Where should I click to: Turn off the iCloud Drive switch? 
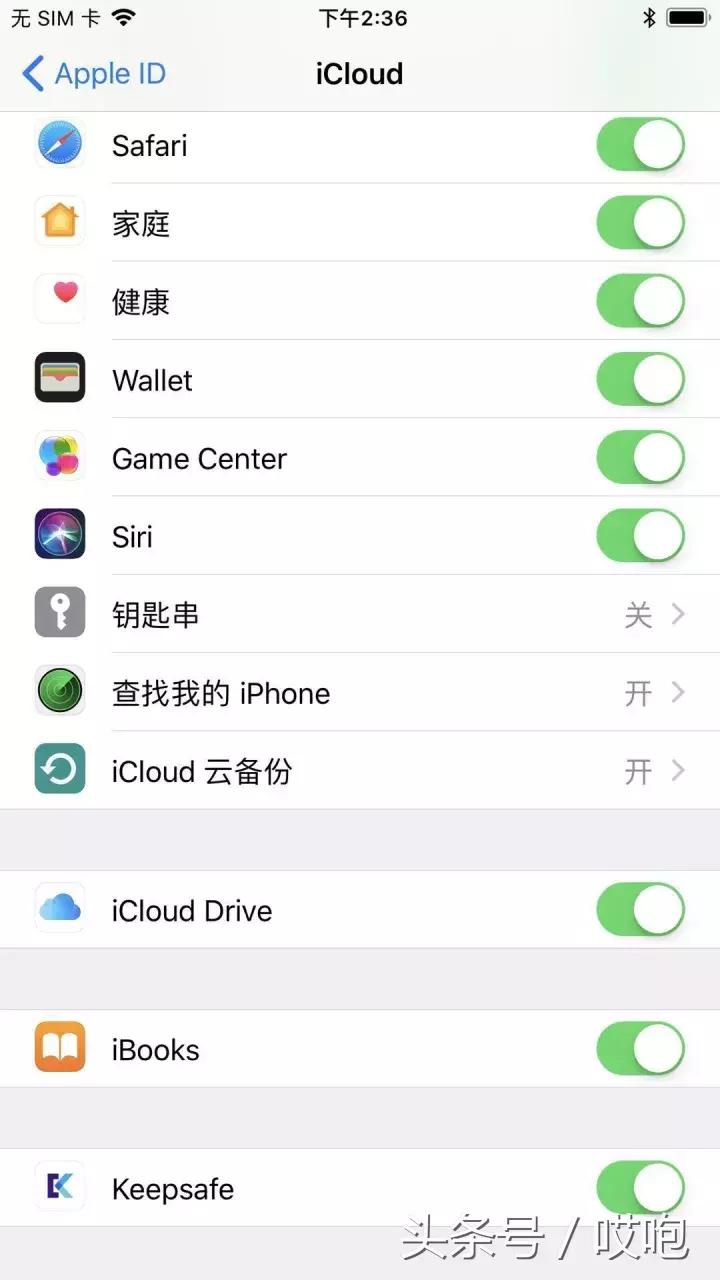pyautogui.click(x=639, y=910)
